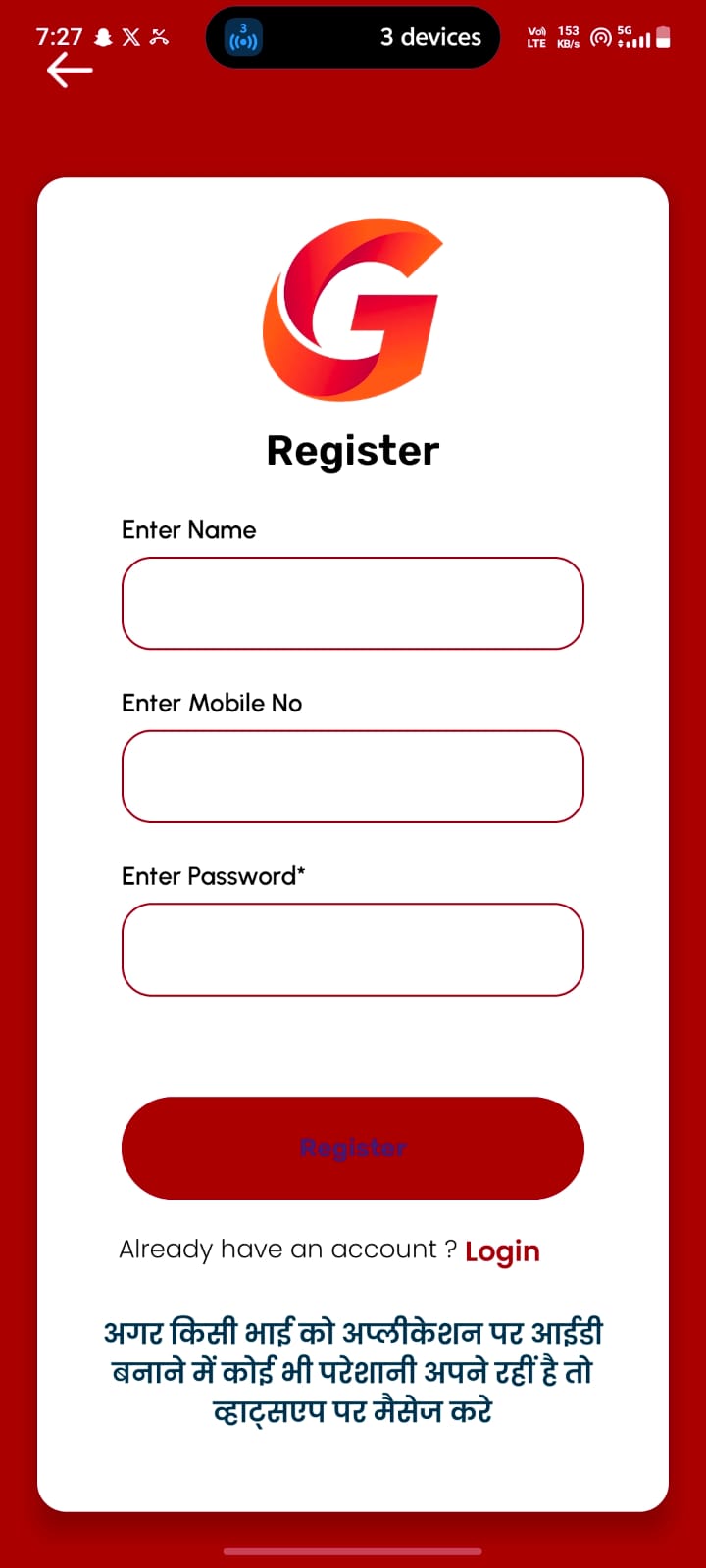Tap the 7:27 clock display
The width and height of the screenshot is (706, 1568).
pyautogui.click(x=58, y=37)
